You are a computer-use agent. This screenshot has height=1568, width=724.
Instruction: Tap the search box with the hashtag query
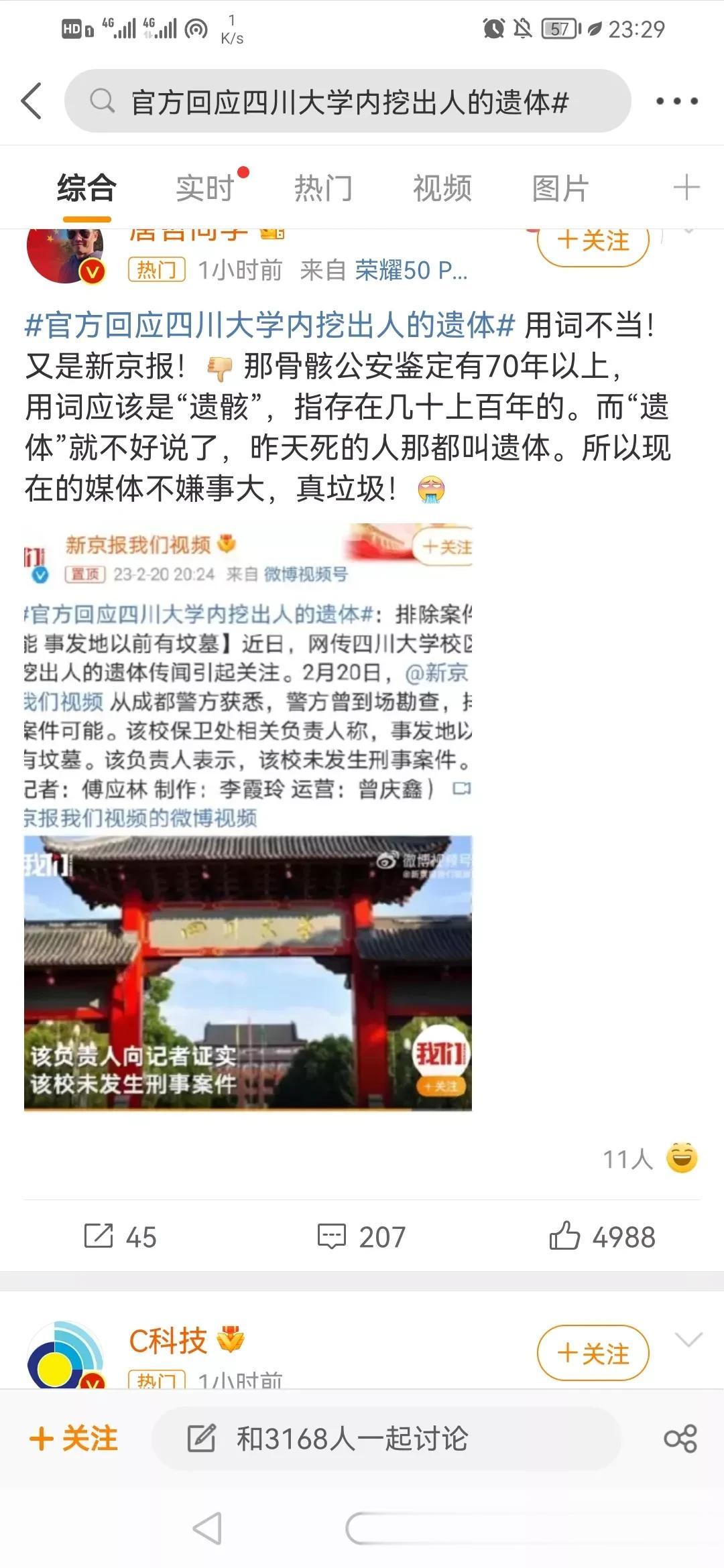tap(347, 102)
